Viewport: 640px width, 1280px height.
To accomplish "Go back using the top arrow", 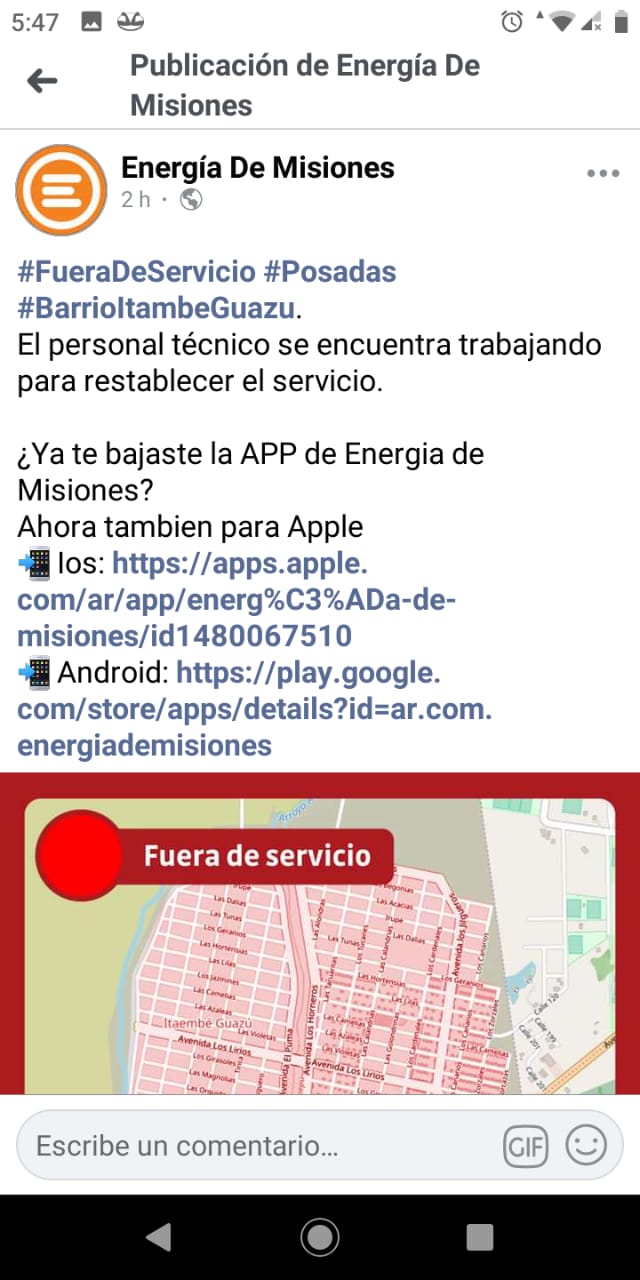I will tap(42, 82).
